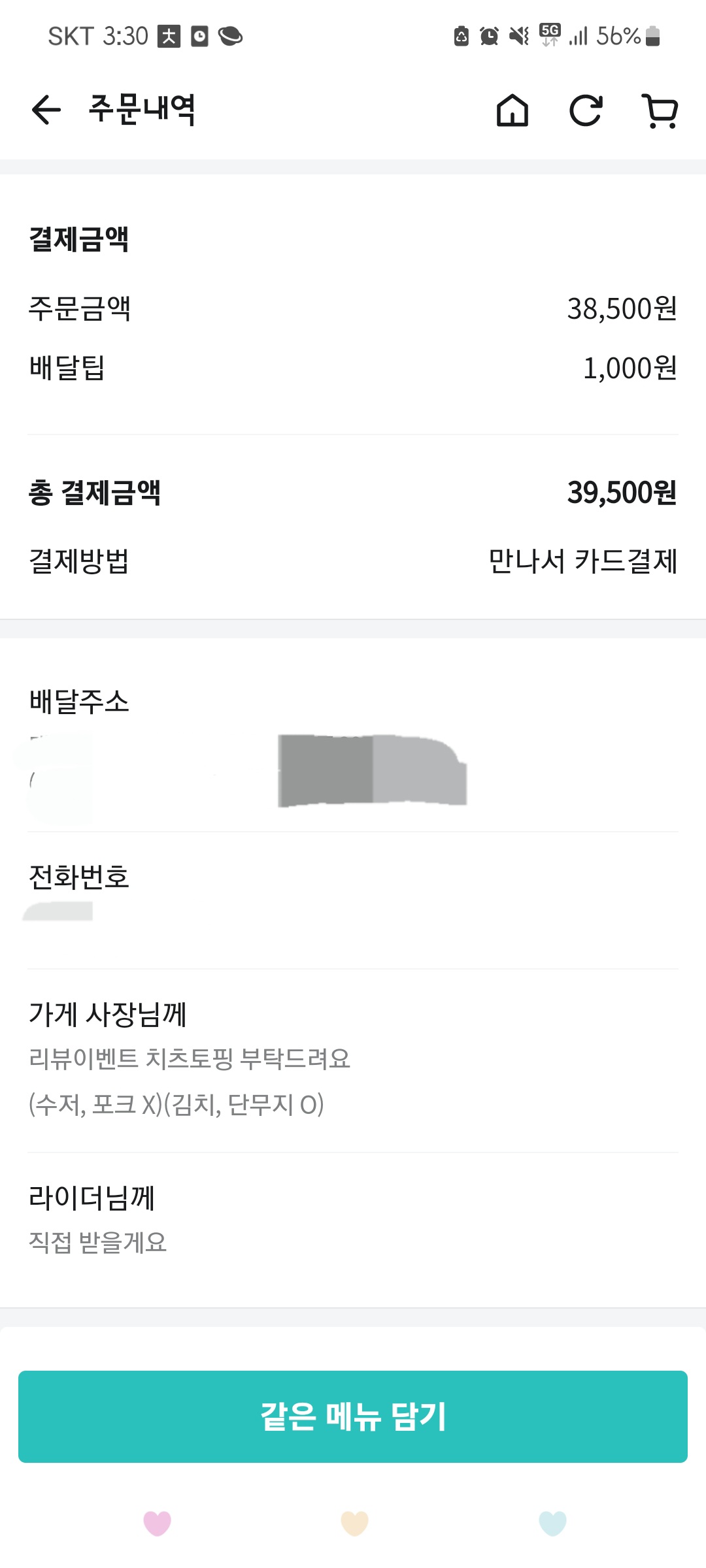Open the shopping cart

pyautogui.click(x=660, y=110)
